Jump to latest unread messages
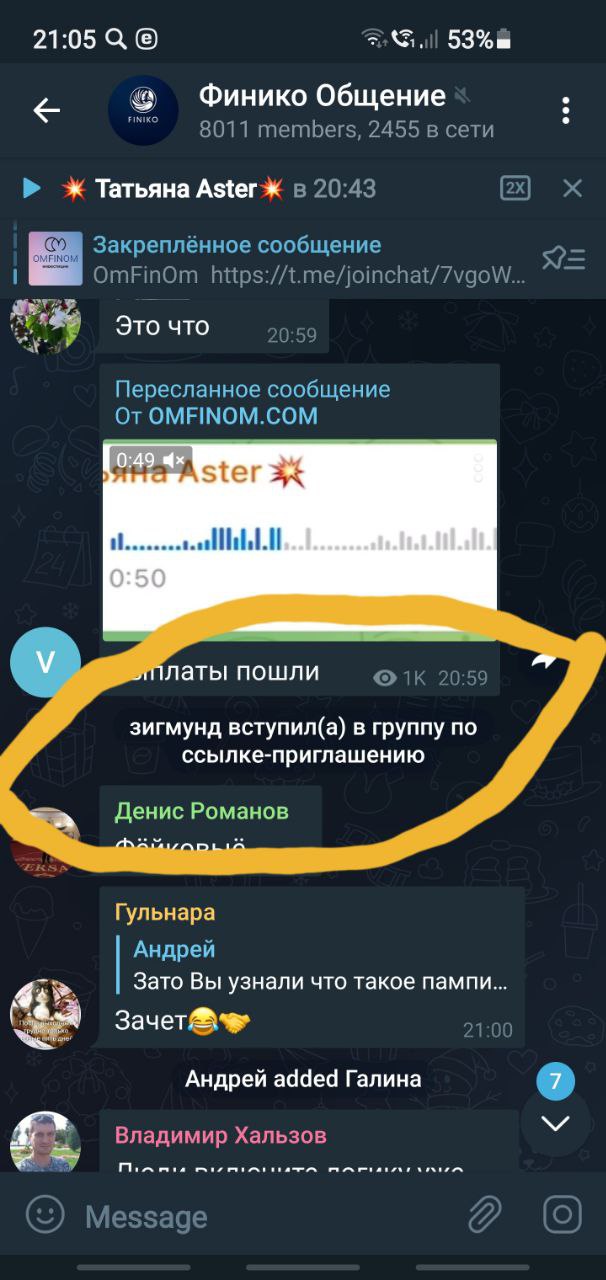 coord(555,1122)
